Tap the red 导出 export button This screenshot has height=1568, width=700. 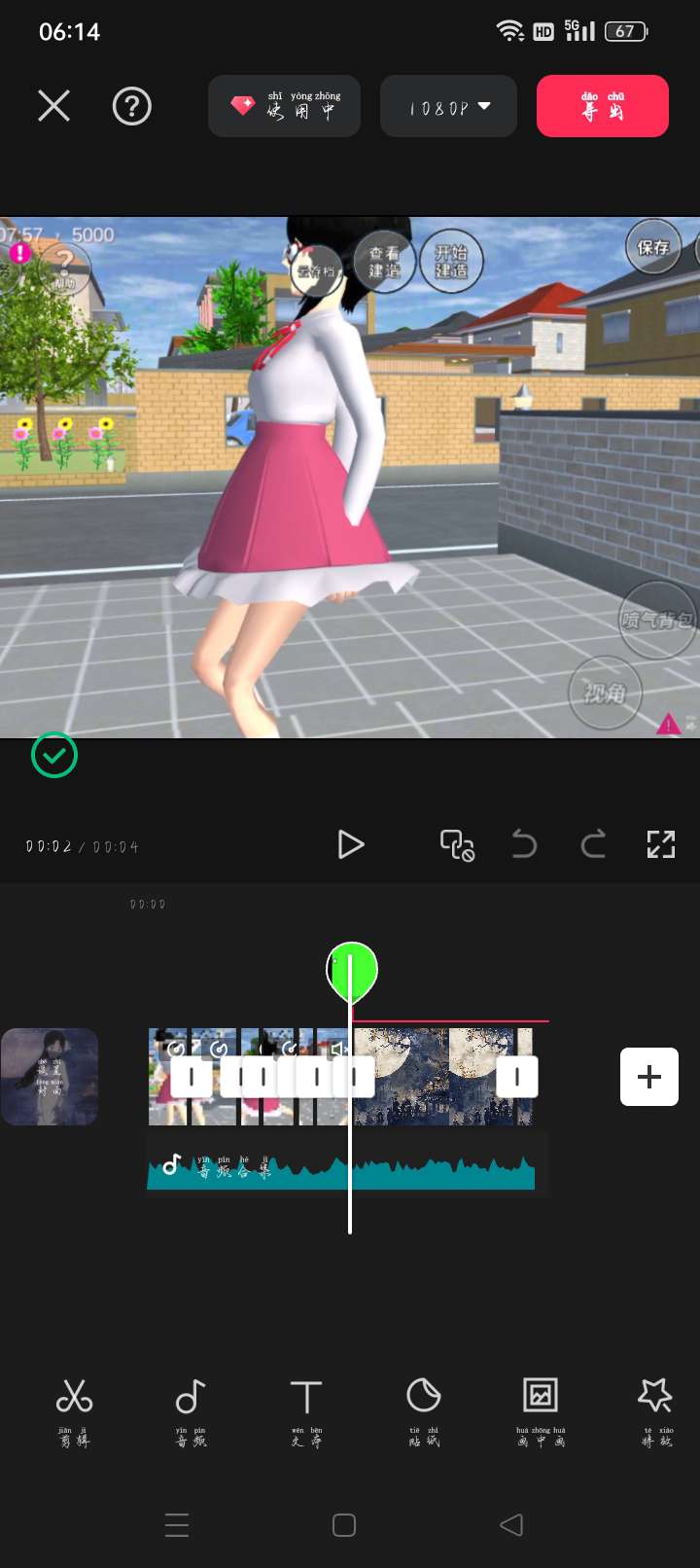pyautogui.click(x=602, y=106)
